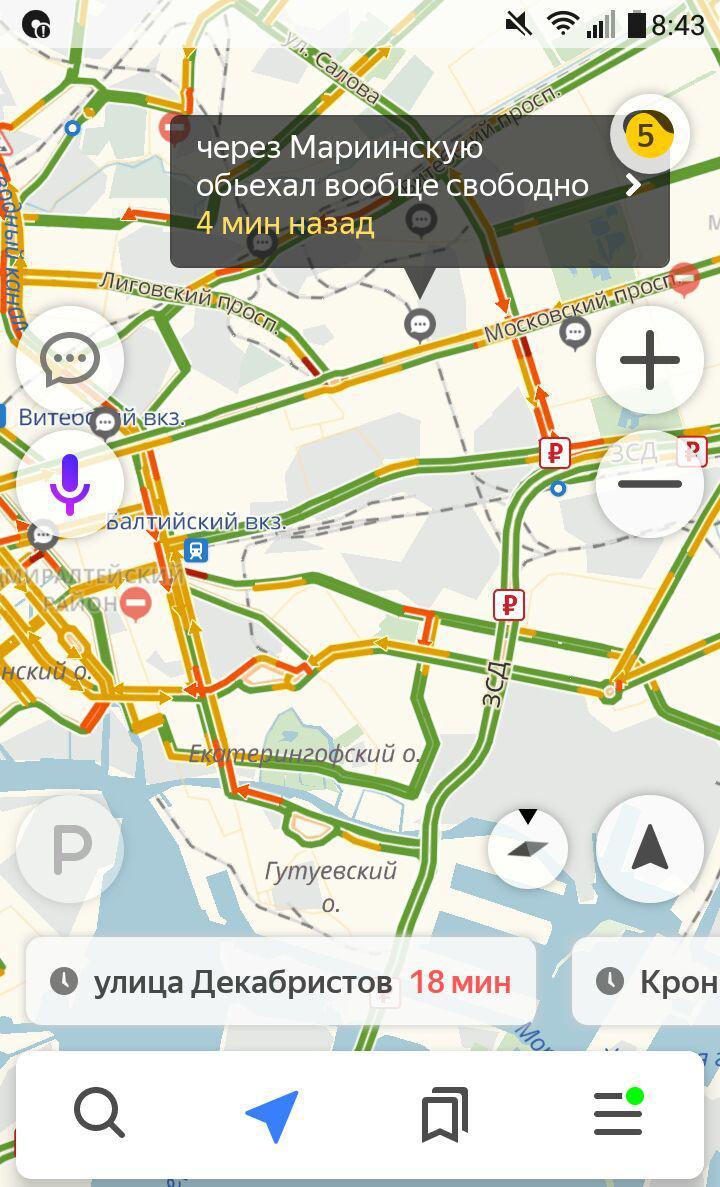Open the main menu
Screen dimensions: 720x1187
618,1113
